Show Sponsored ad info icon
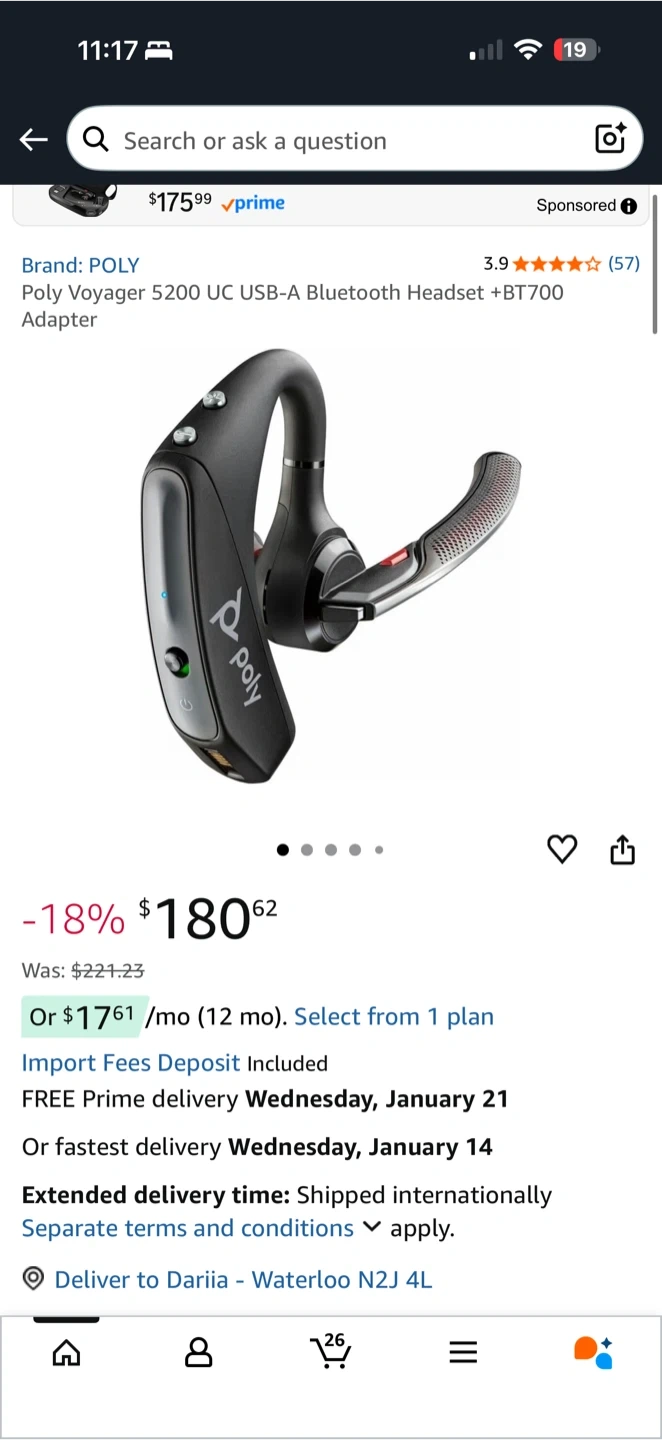The image size is (662, 1440). 628,206
